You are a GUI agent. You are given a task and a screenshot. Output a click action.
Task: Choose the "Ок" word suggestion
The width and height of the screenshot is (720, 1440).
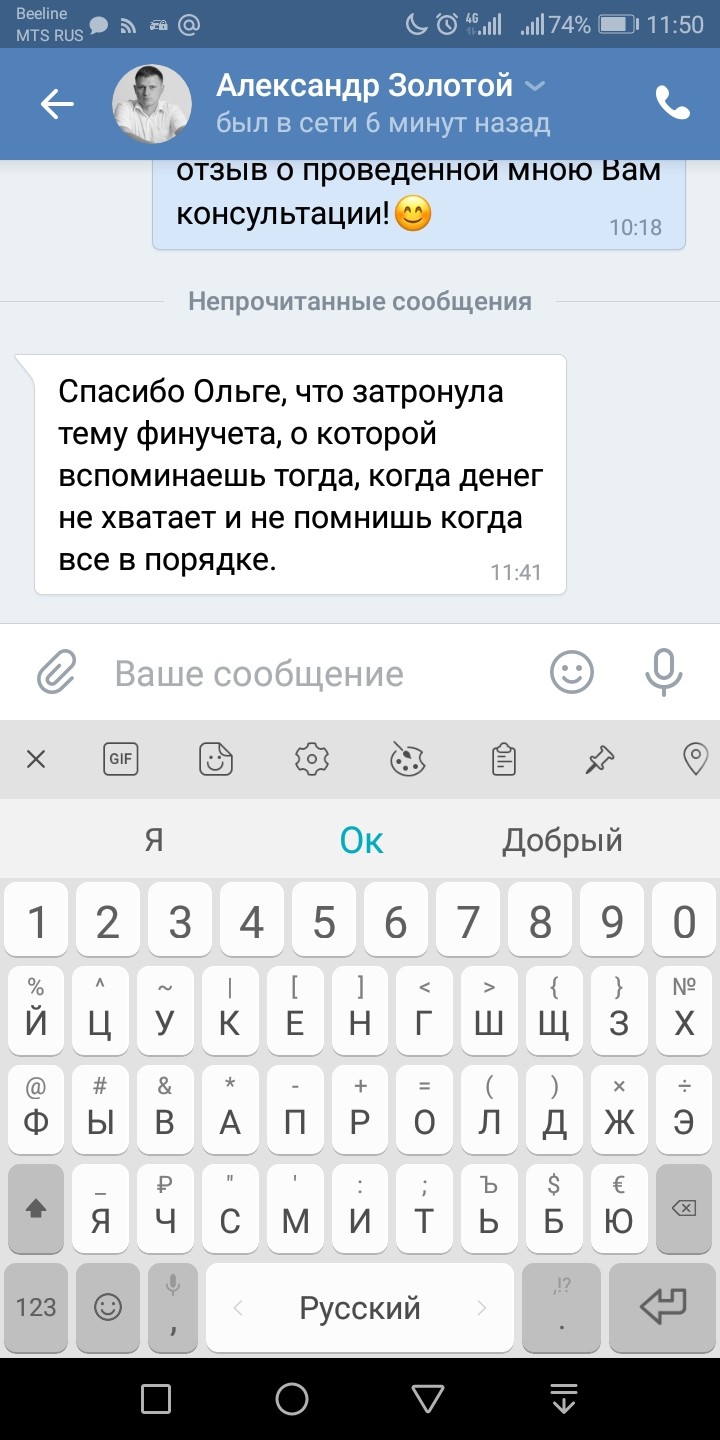(x=361, y=840)
